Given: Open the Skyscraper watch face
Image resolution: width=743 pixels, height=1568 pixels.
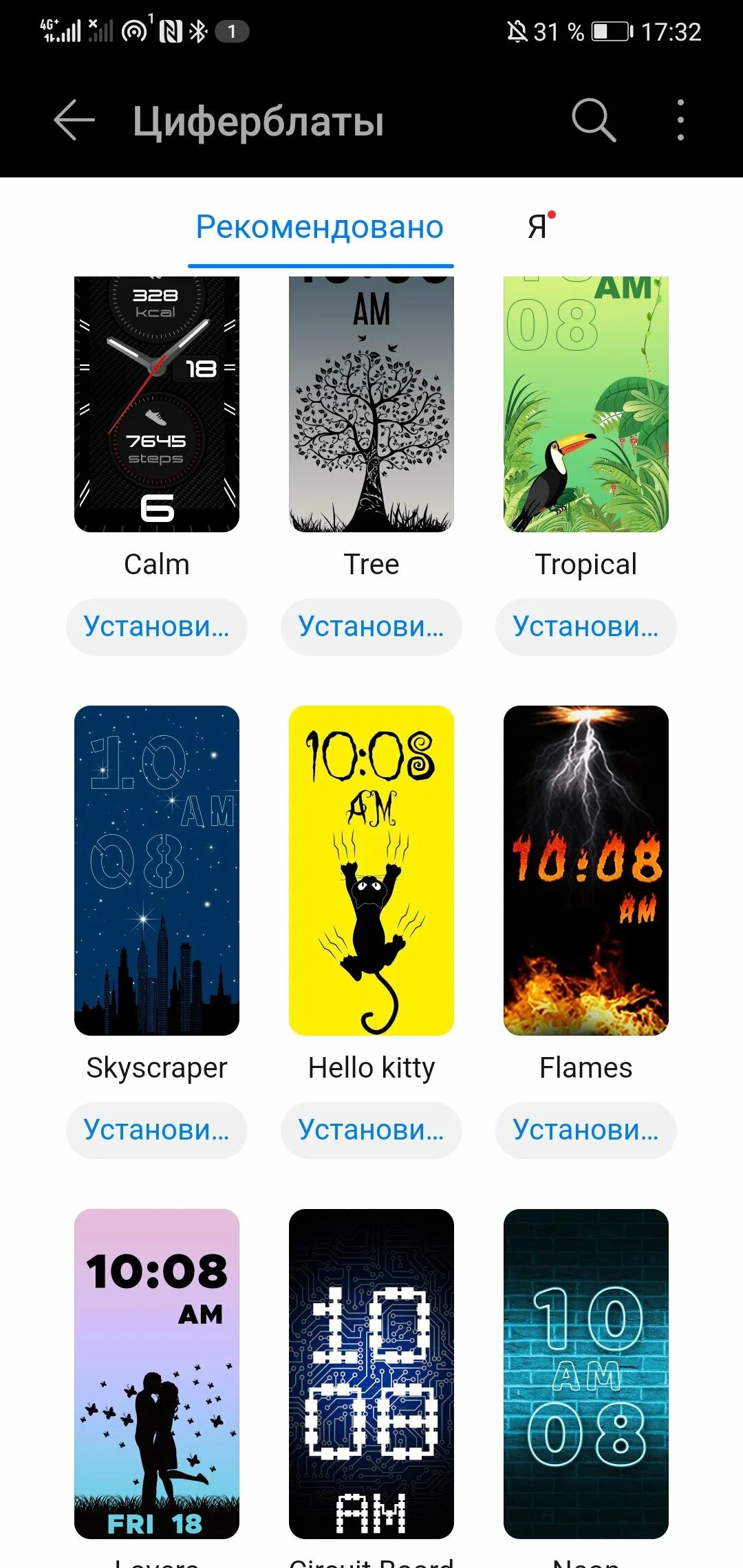Looking at the screenshot, I should (157, 871).
